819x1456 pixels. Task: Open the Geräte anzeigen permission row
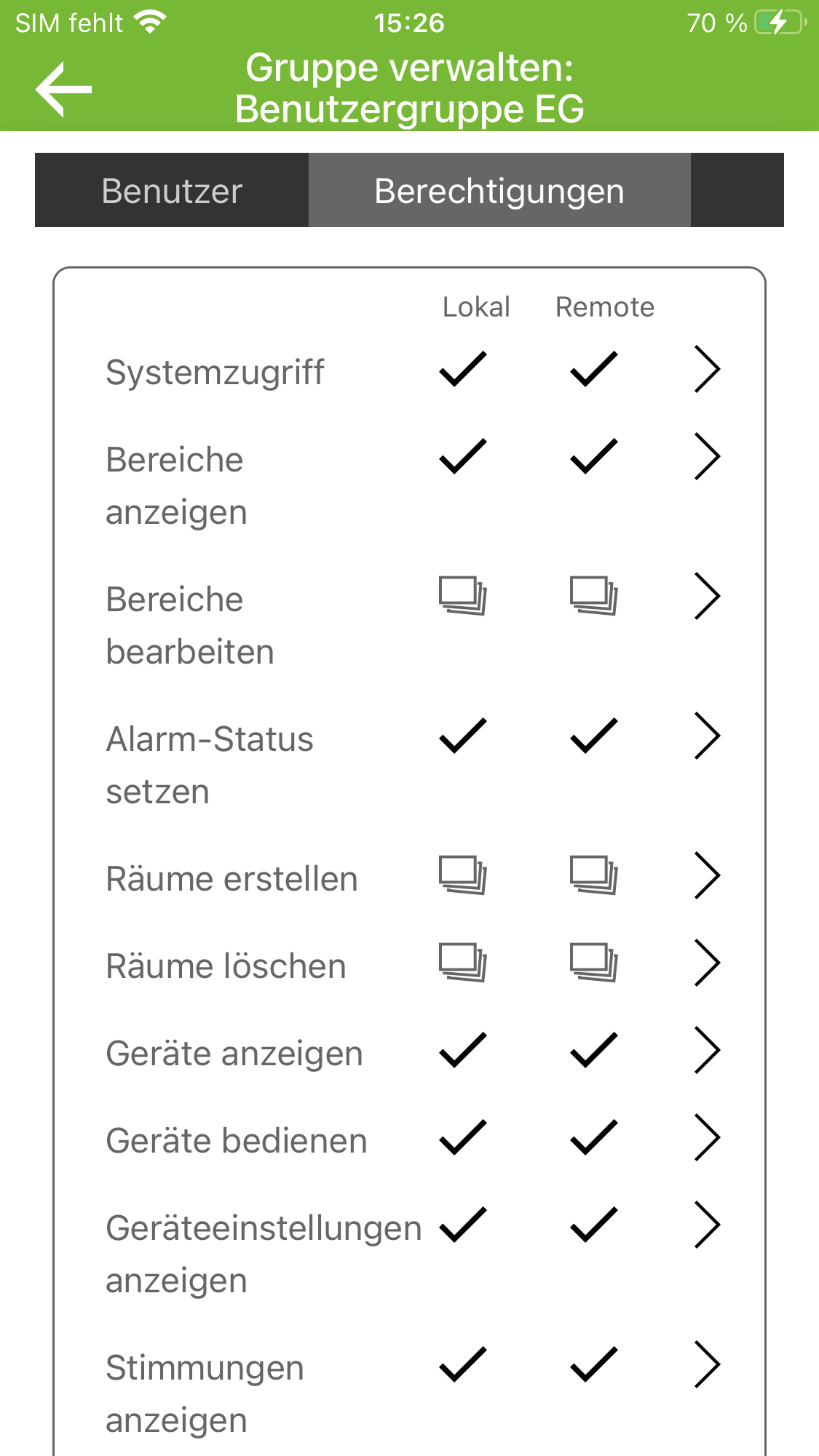tap(707, 1051)
